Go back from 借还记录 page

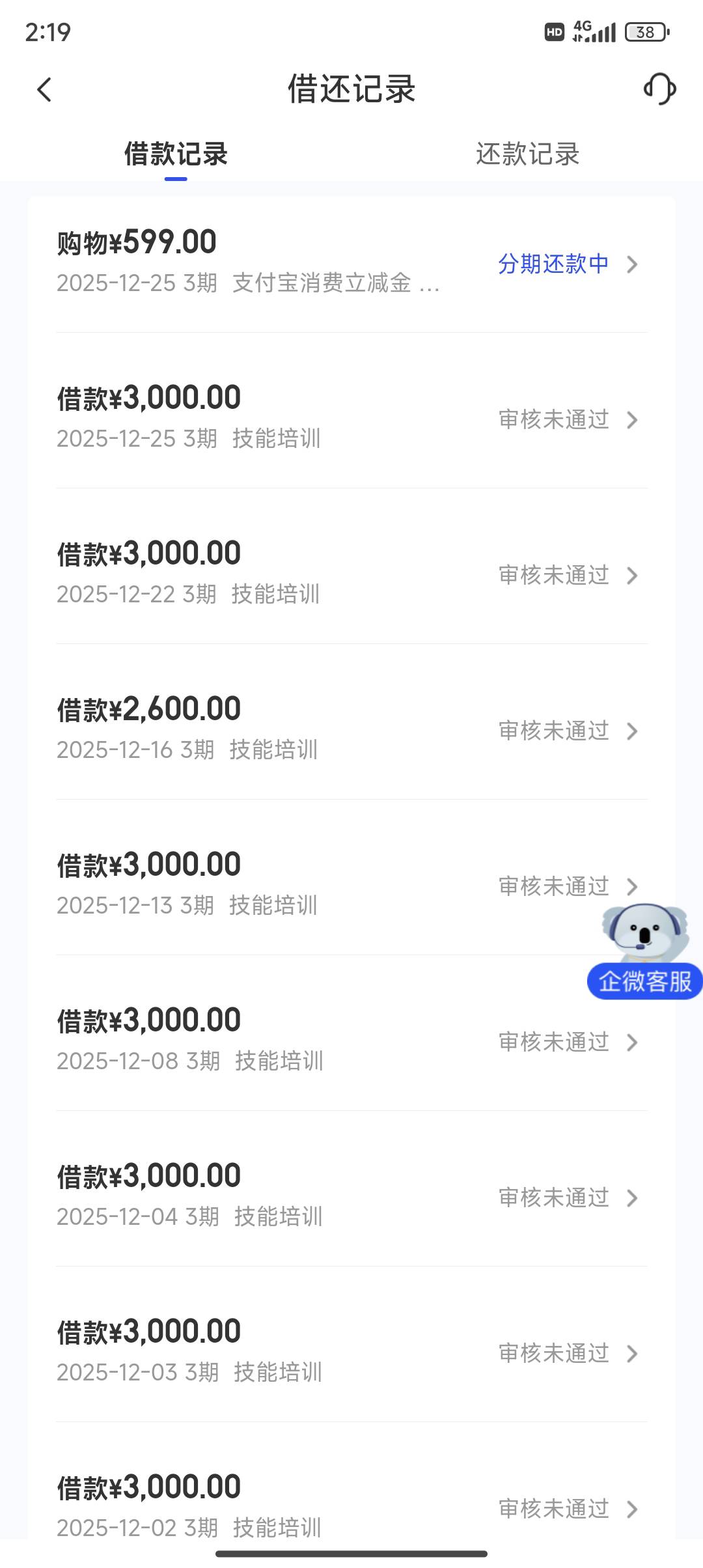[44, 90]
